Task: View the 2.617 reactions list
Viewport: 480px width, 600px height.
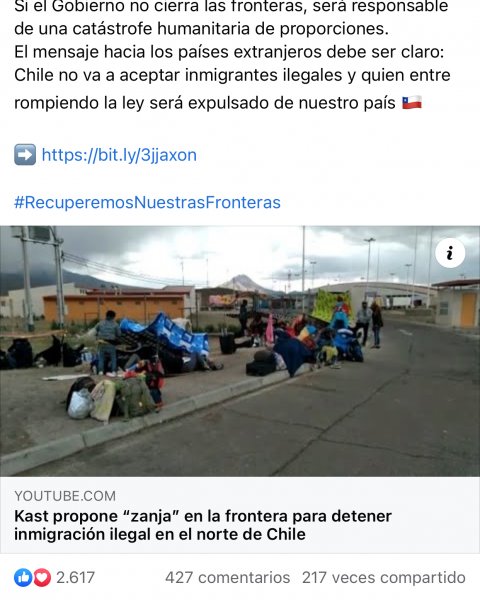Action: [54, 577]
